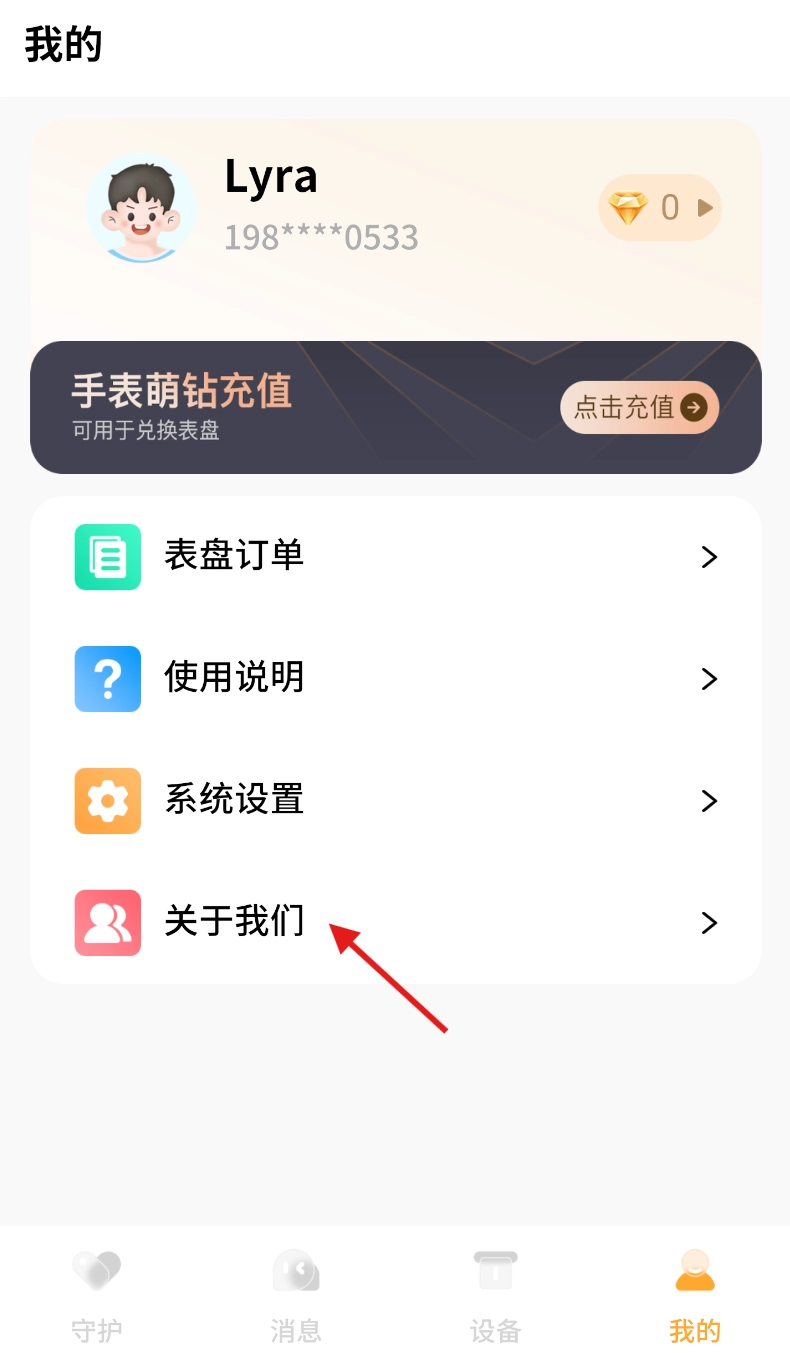
Task: Switch to the 消息 tab
Action: (x=296, y=1296)
